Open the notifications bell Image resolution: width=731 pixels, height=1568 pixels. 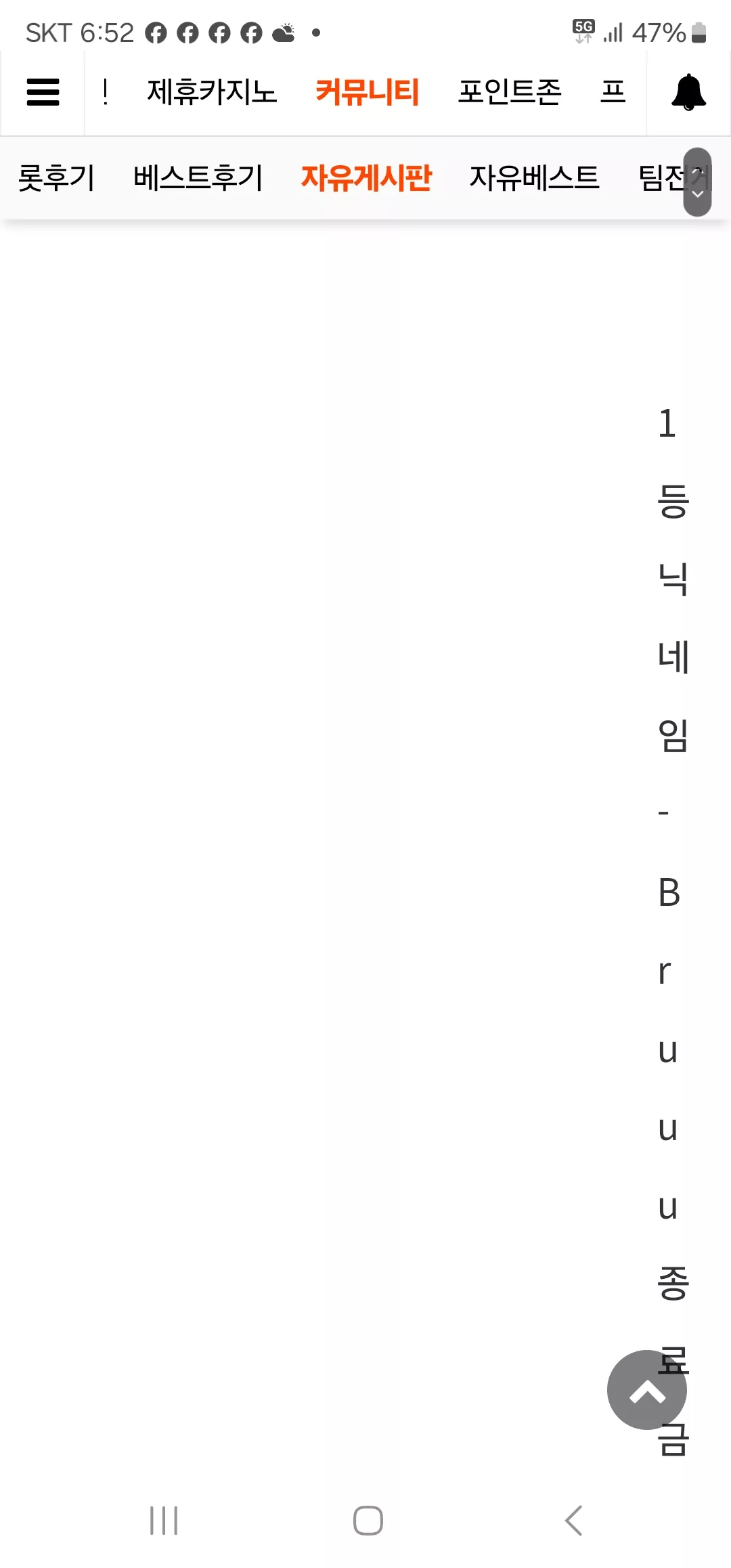coord(688,92)
